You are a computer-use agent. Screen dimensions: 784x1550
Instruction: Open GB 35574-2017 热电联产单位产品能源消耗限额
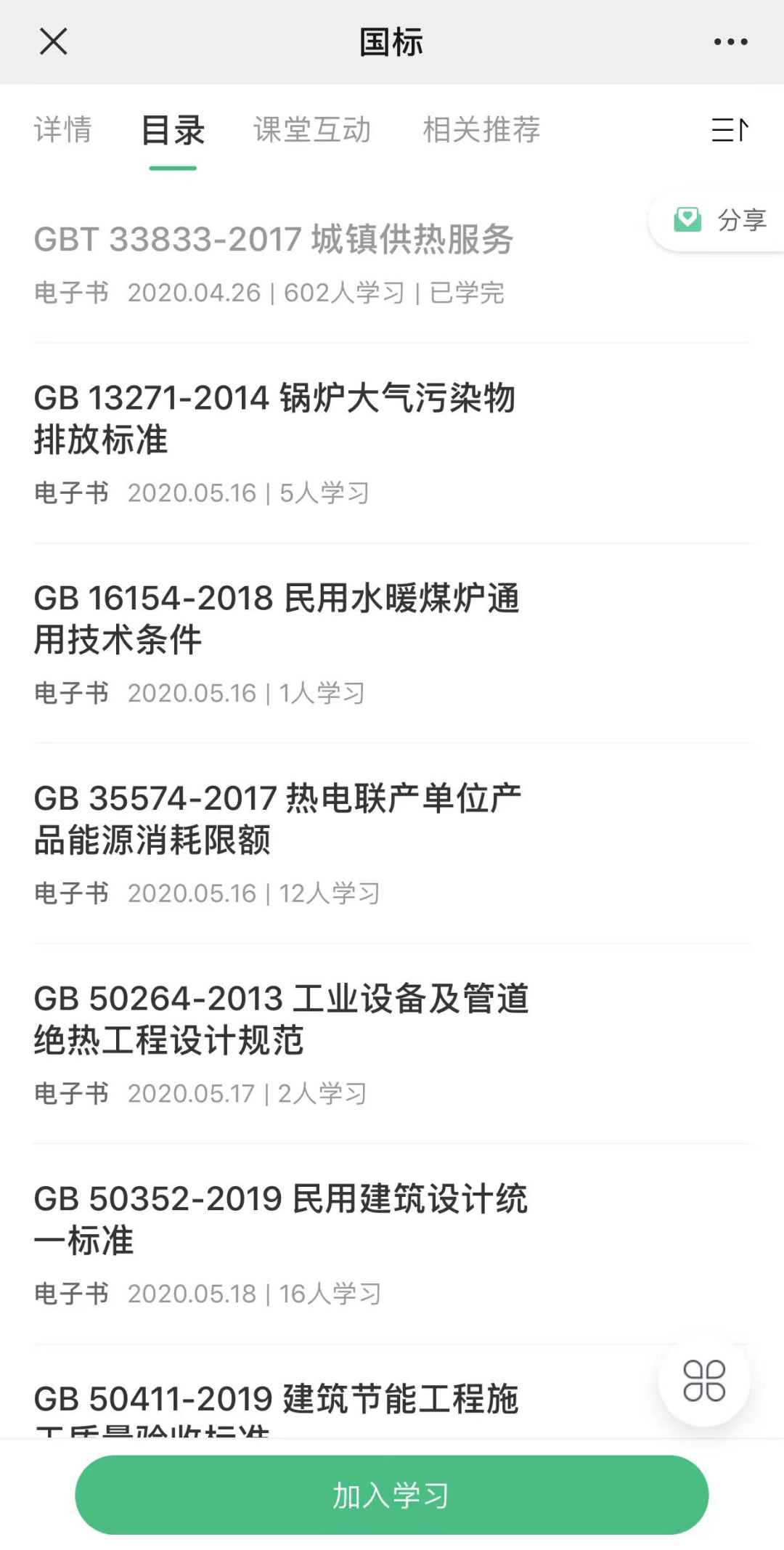pyautogui.click(x=277, y=819)
